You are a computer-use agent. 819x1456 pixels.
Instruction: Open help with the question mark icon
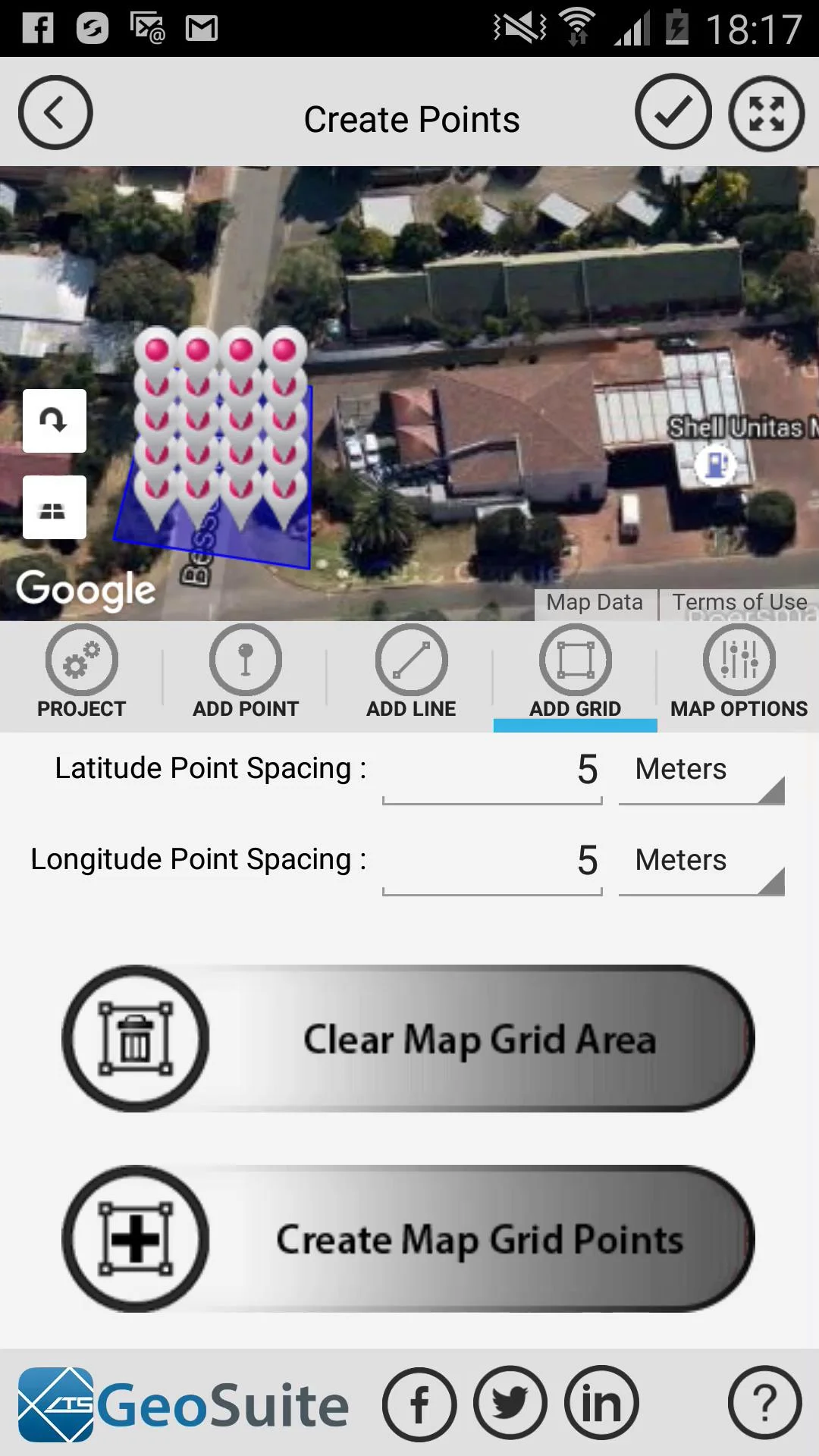pyautogui.click(x=764, y=1403)
